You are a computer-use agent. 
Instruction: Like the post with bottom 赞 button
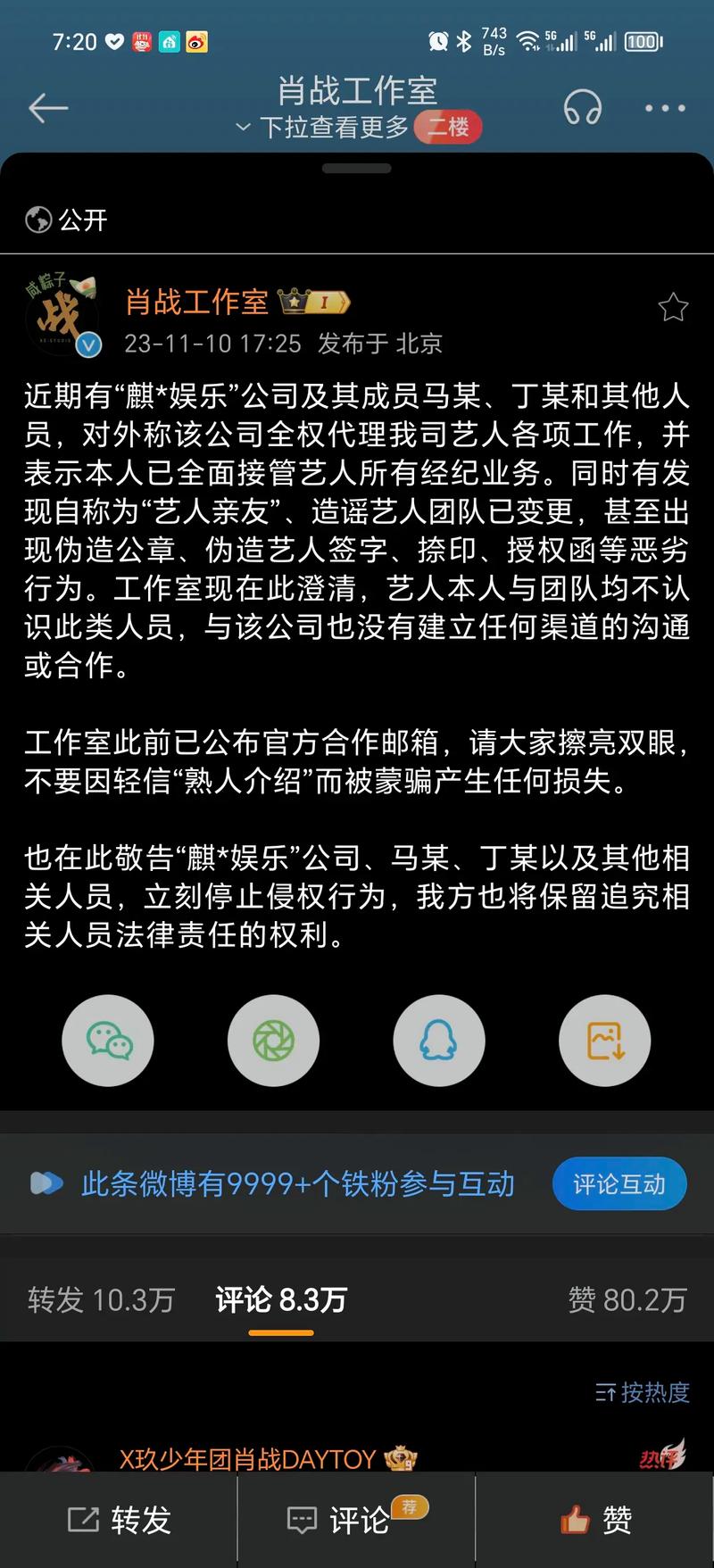coord(595,1520)
